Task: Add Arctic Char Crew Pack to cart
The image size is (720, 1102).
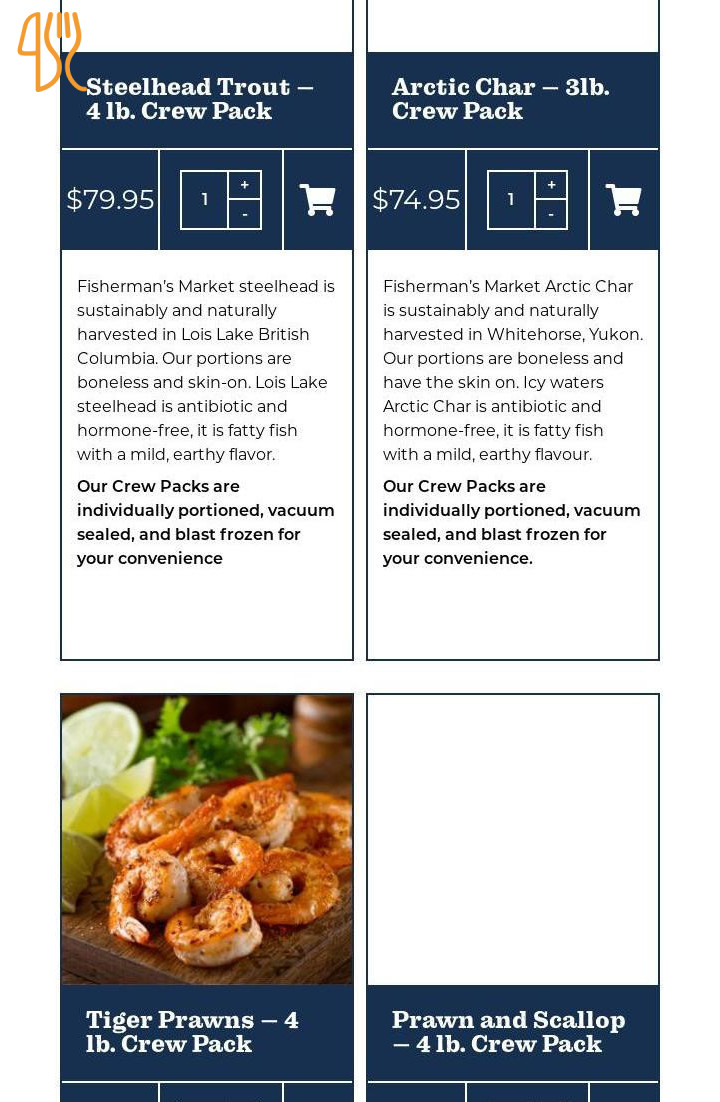Action: pos(624,200)
